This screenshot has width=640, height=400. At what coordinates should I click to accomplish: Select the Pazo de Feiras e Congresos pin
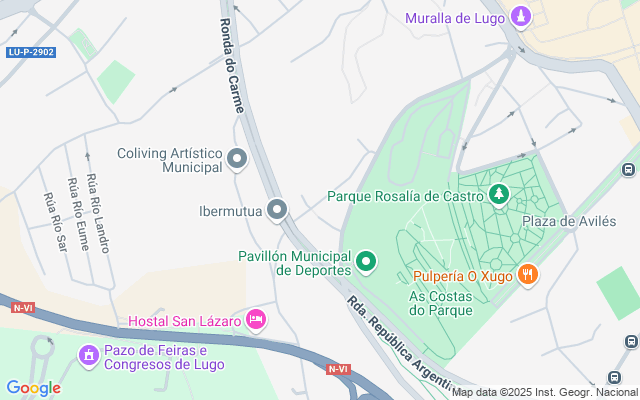[88, 355]
